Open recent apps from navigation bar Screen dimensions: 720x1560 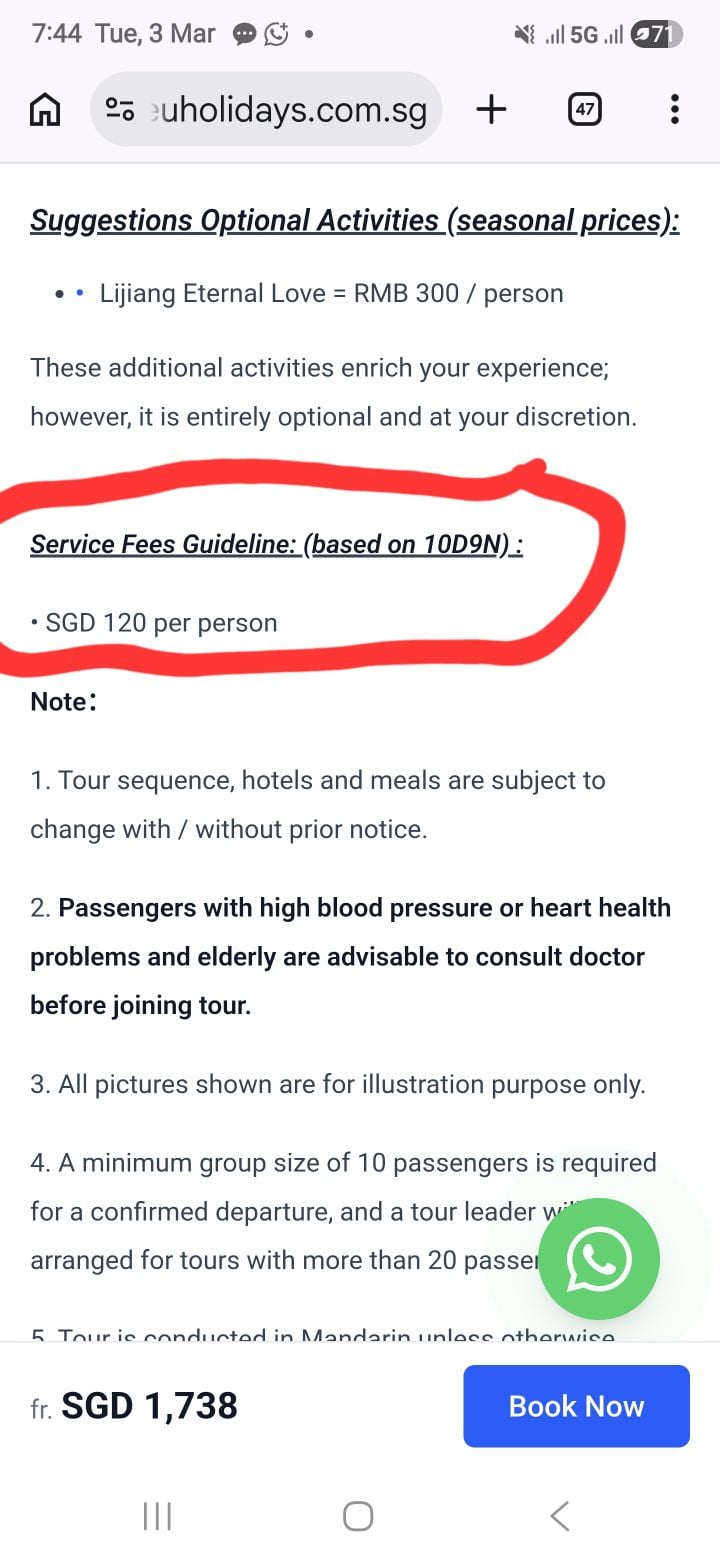click(157, 1516)
